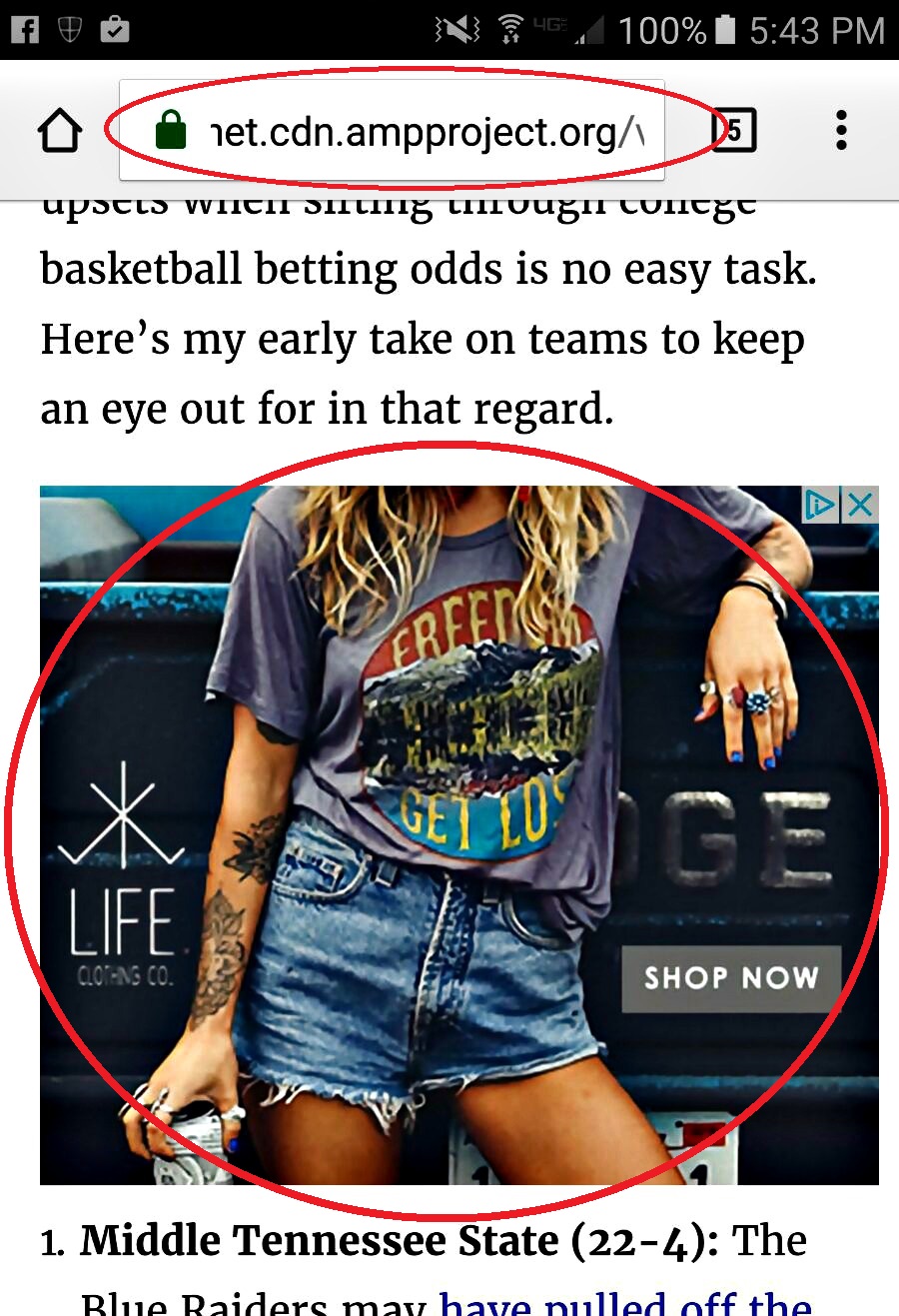This screenshot has width=899, height=1316.
Task: View site security info via the lock icon
Action: (171, 132)
